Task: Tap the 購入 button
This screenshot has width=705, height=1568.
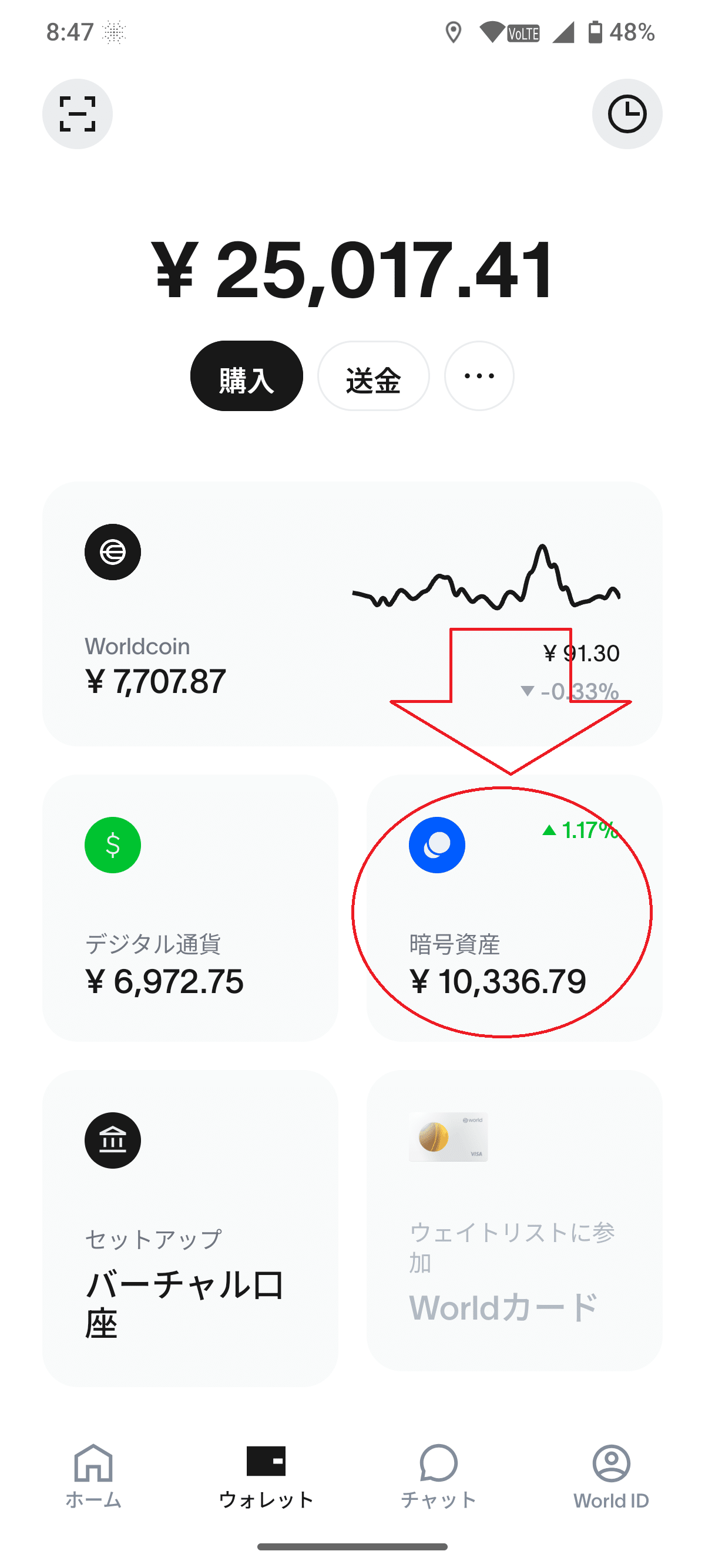Action: [247, 376]
